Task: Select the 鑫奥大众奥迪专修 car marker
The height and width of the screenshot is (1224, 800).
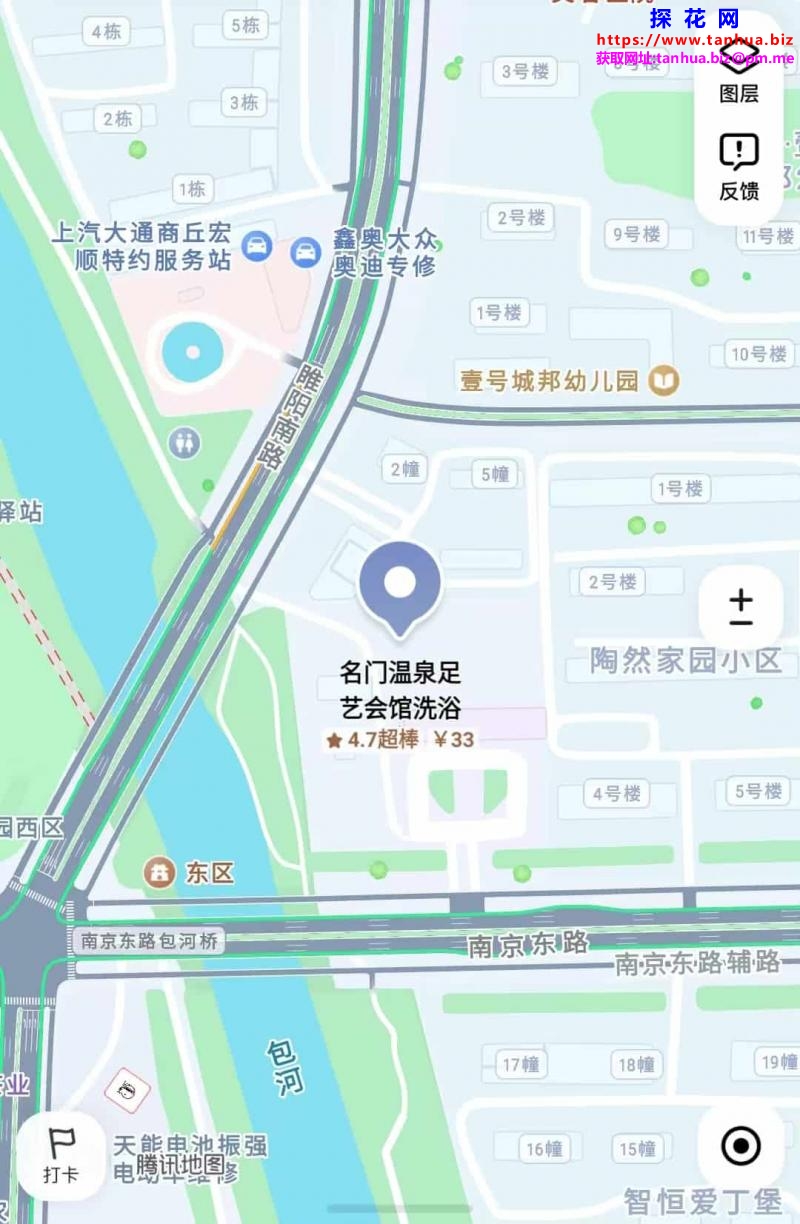Action: 305,251
